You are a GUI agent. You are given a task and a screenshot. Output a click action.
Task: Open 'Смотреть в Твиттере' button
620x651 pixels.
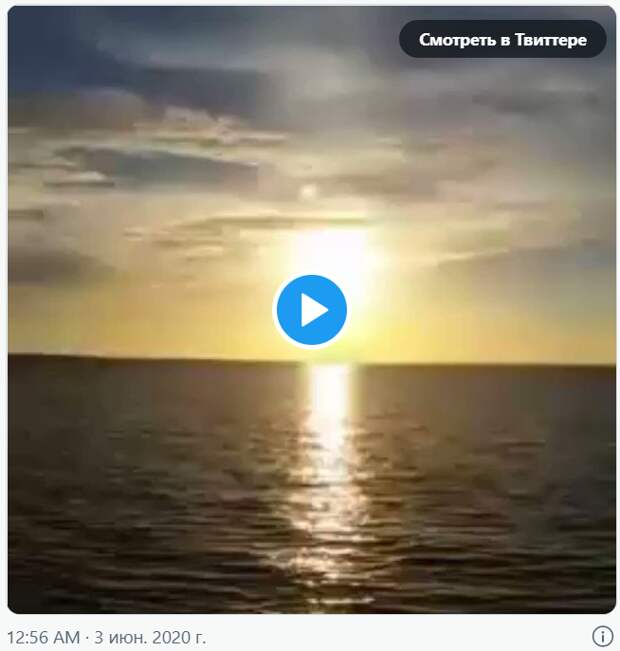click(502, 40)
